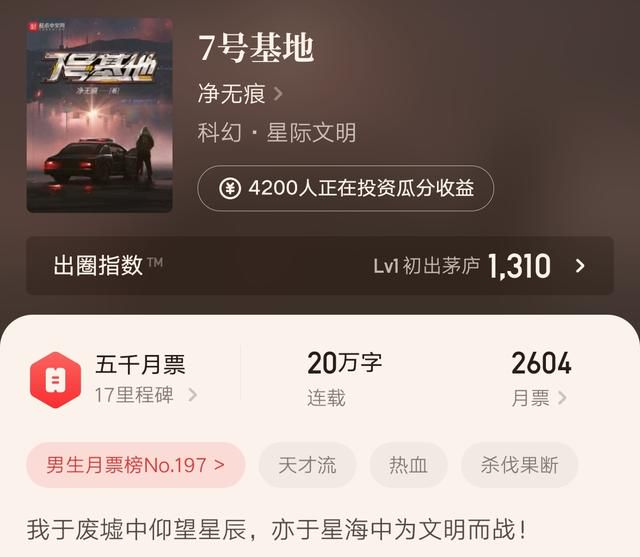The image size is (640, 557).
Task: Select the 热血 tag
Action: 408,465
